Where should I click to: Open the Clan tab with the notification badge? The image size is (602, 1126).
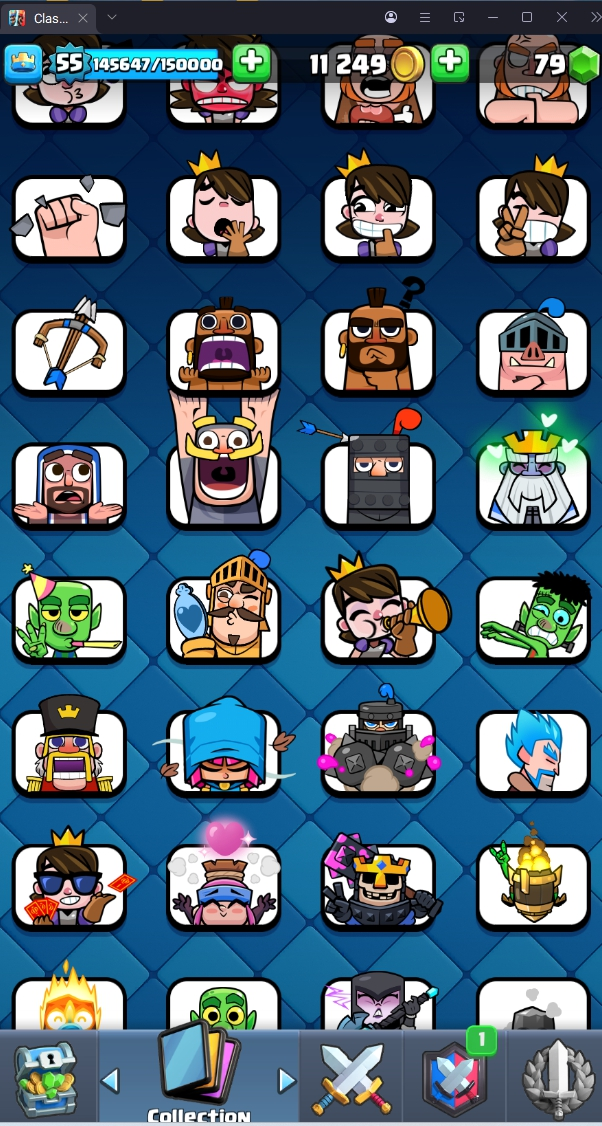[452, 1078]
